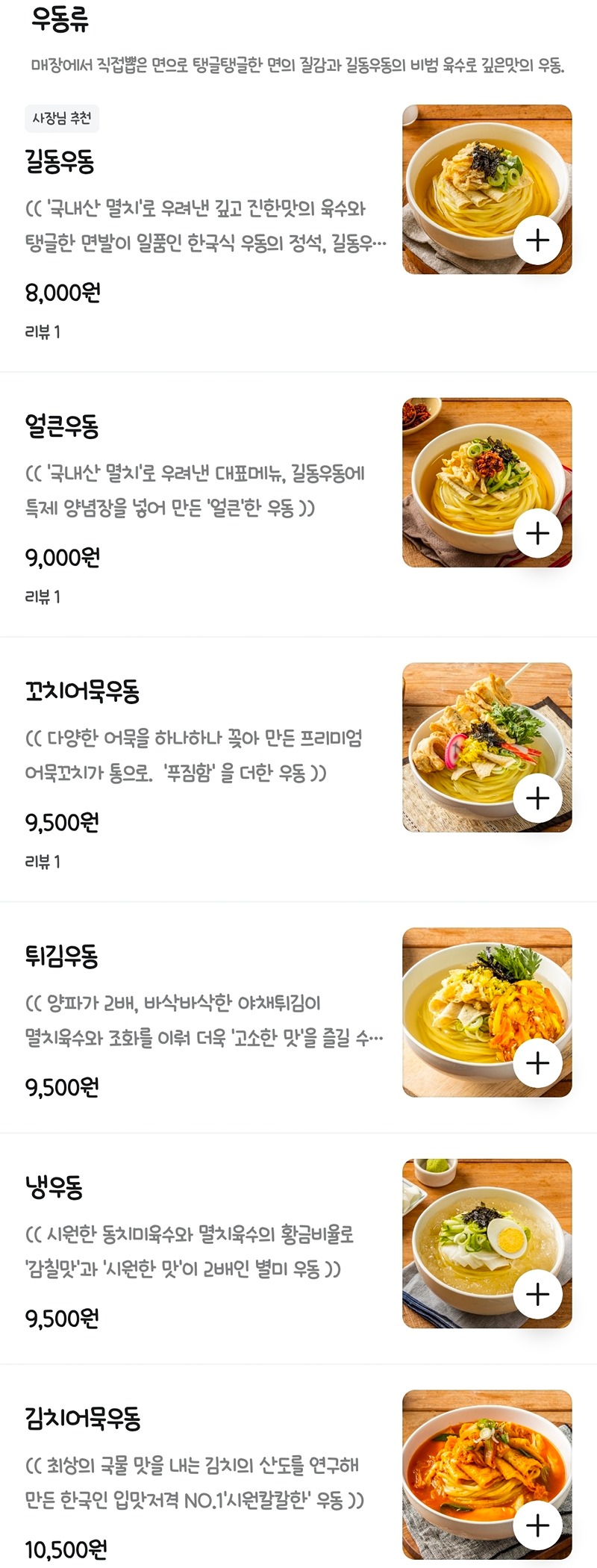The image size is (597, 1568).
Task: Add 꼬치어묵우동 using its plus button
Action: pos(537,798)
